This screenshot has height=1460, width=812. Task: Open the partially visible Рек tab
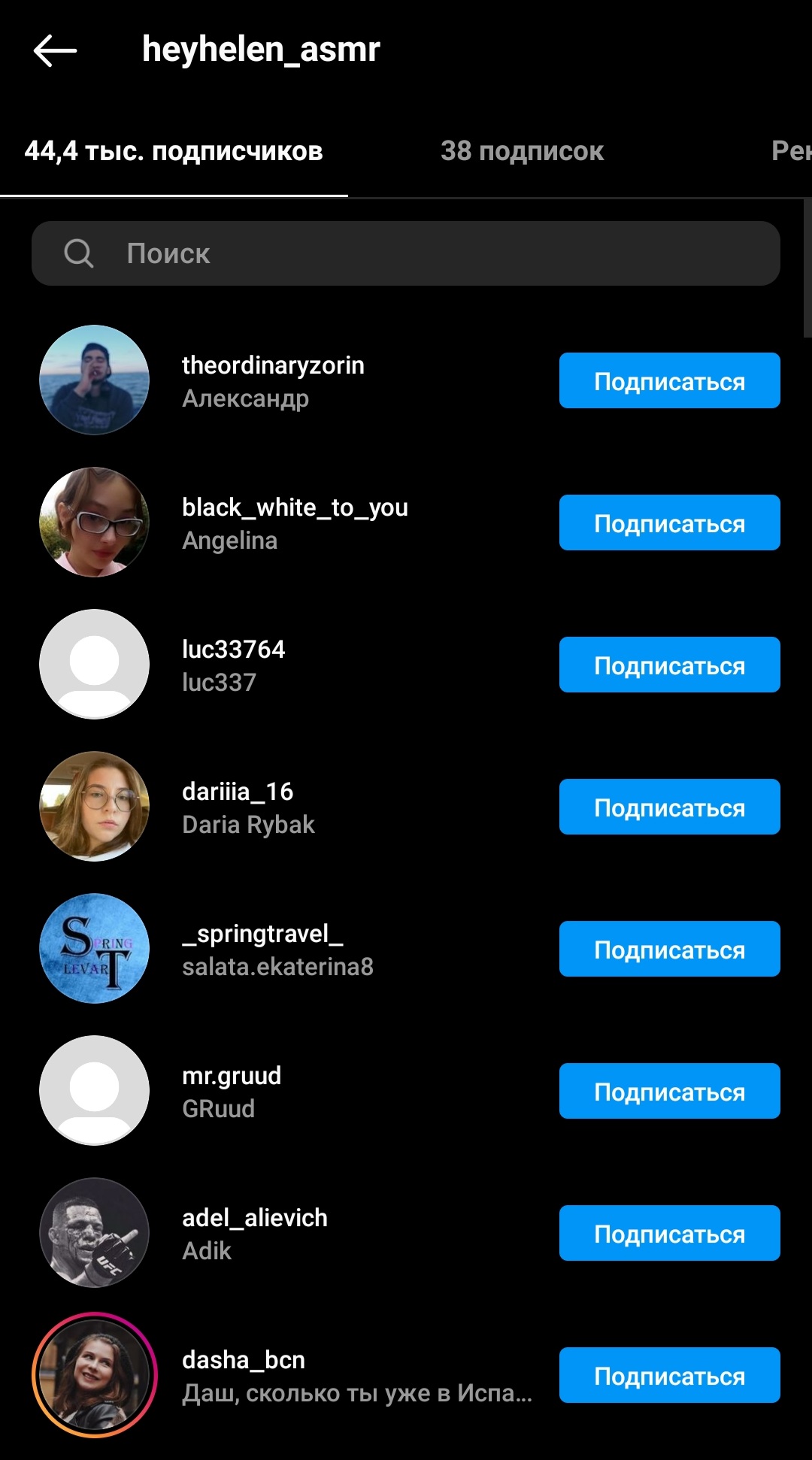789,151
